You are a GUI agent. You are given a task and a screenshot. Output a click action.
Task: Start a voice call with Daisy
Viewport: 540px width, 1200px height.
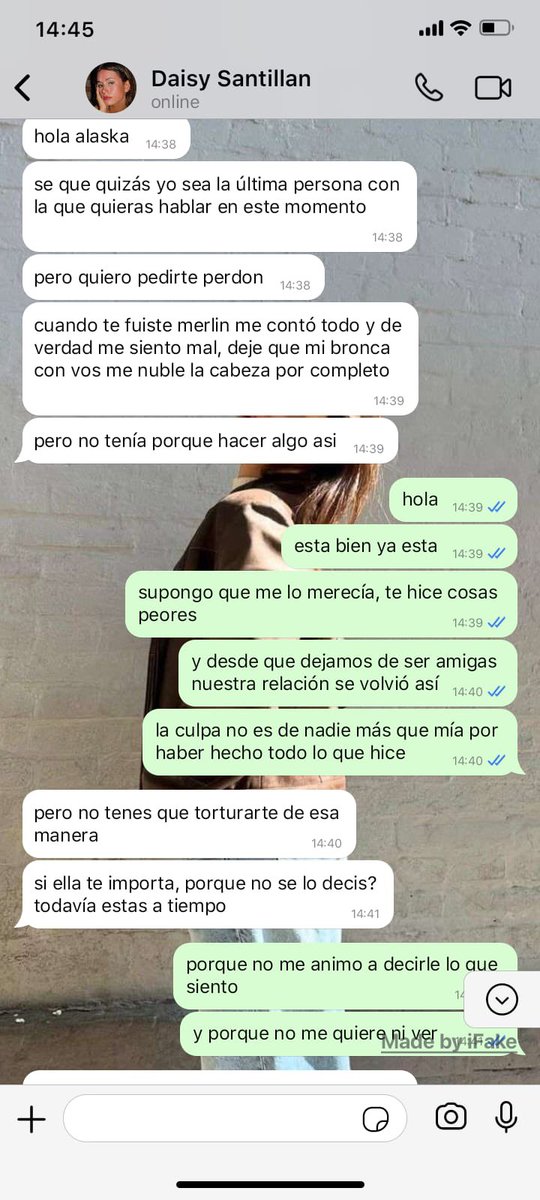tap(429, 88)
